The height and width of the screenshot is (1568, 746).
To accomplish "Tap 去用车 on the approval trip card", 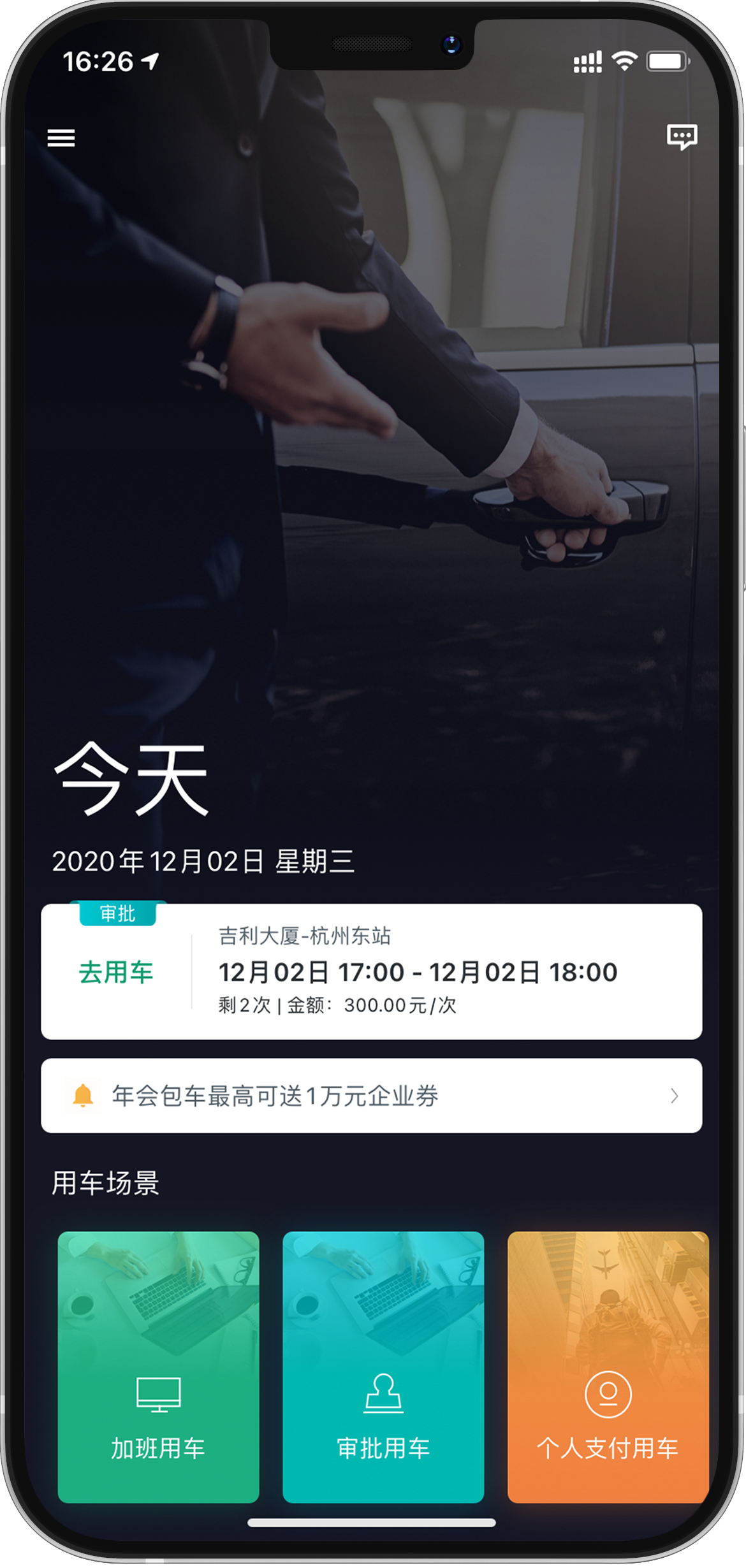I will pos(116,973).
